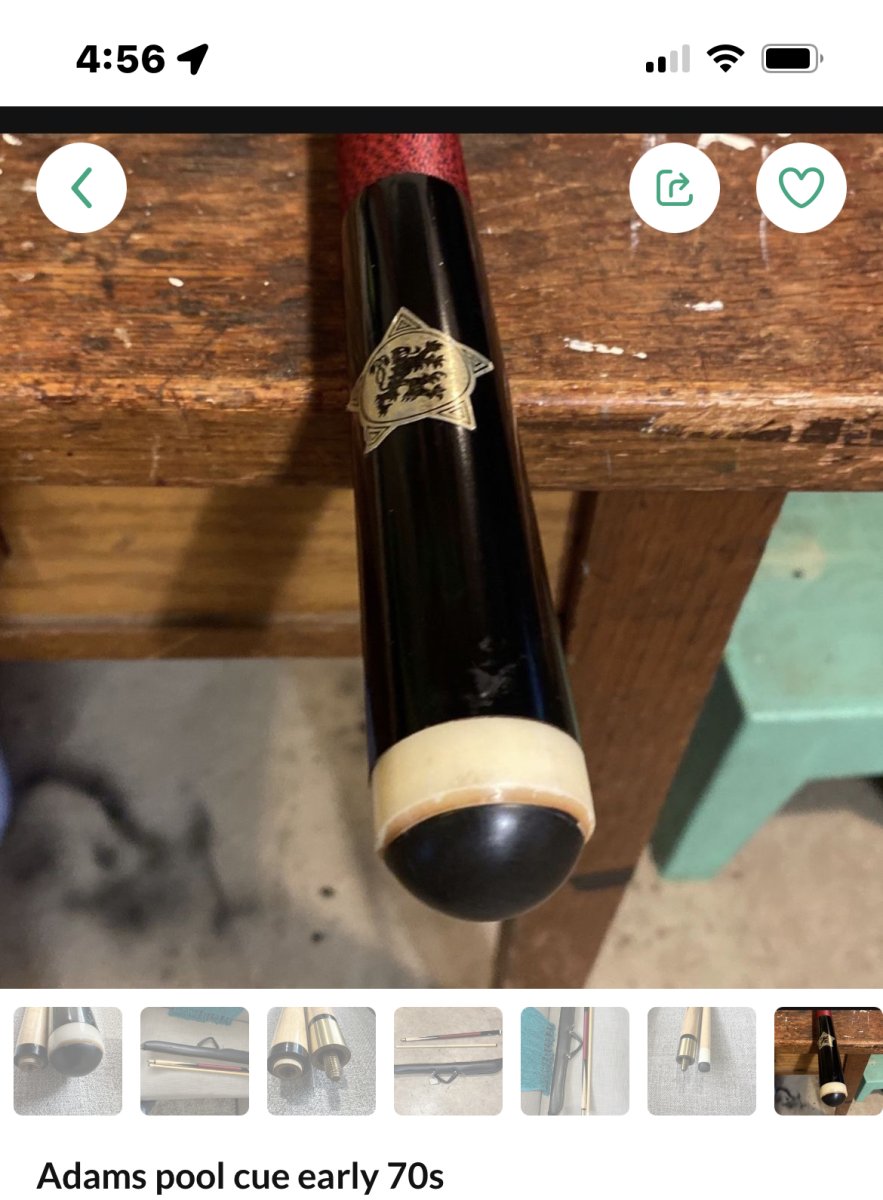Select the first thumbnail showing the cue bumper
Screen dimensions: 883x1200
[x=68, y=1061]
